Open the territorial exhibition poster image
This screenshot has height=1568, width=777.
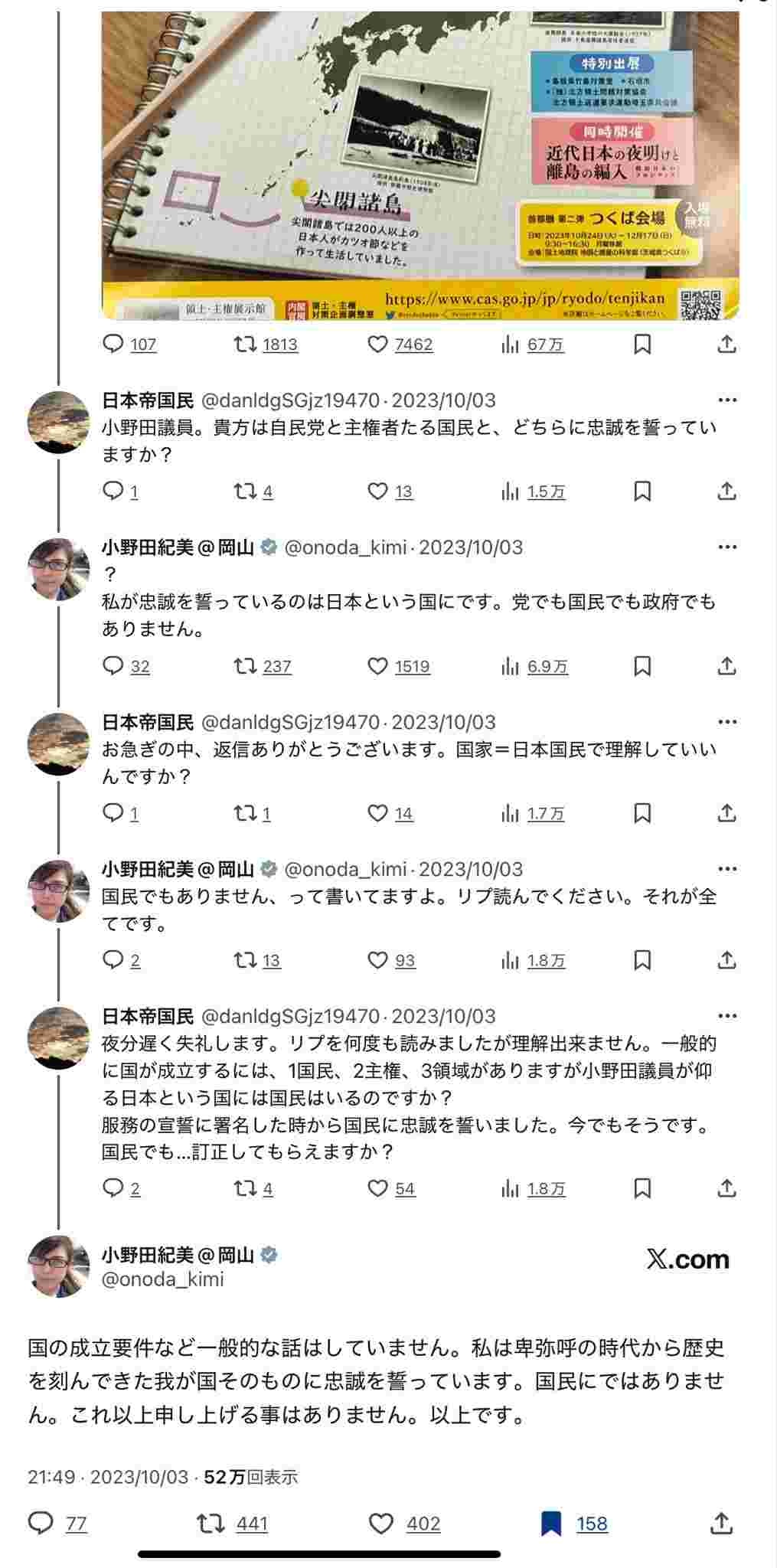coord(420,165)
